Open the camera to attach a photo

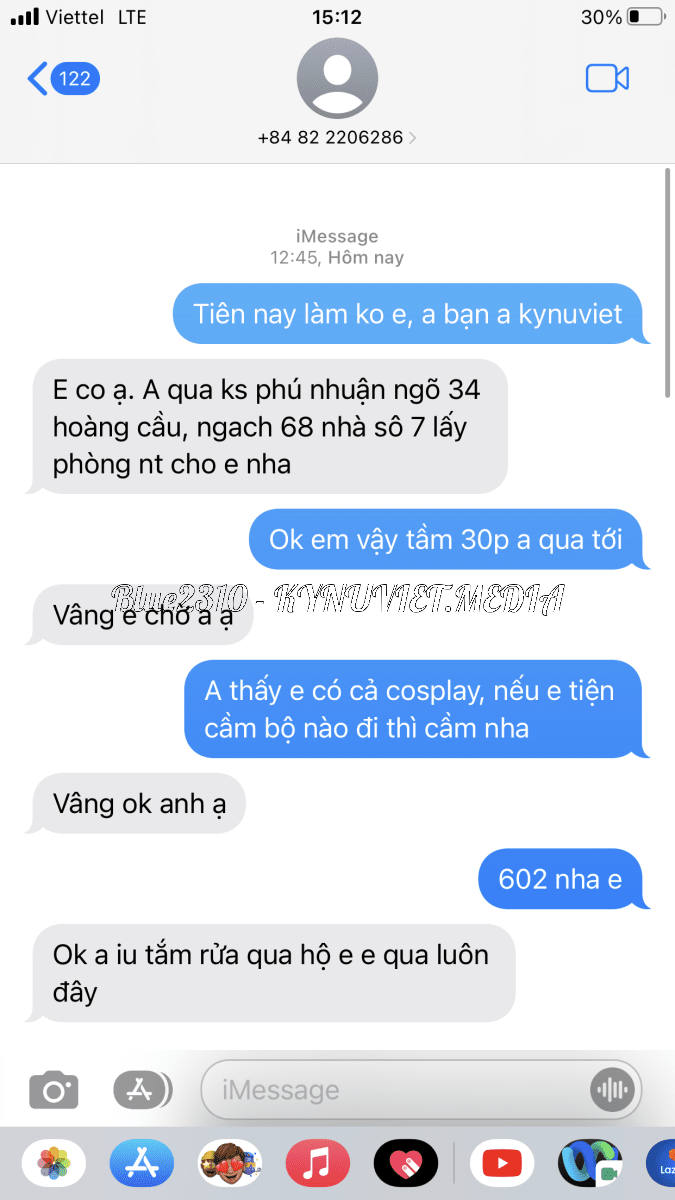54,1089
